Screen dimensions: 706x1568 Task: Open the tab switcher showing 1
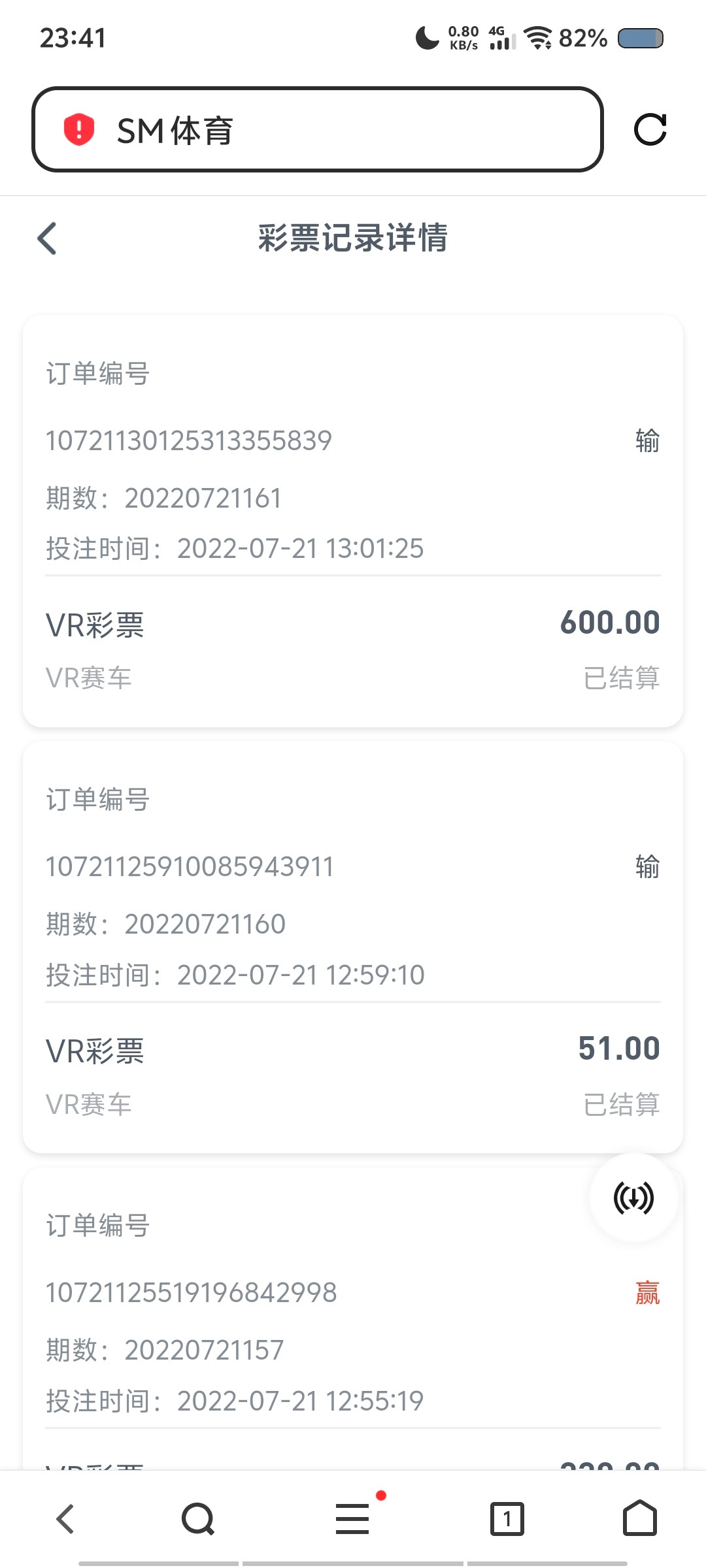point(507,1518)
